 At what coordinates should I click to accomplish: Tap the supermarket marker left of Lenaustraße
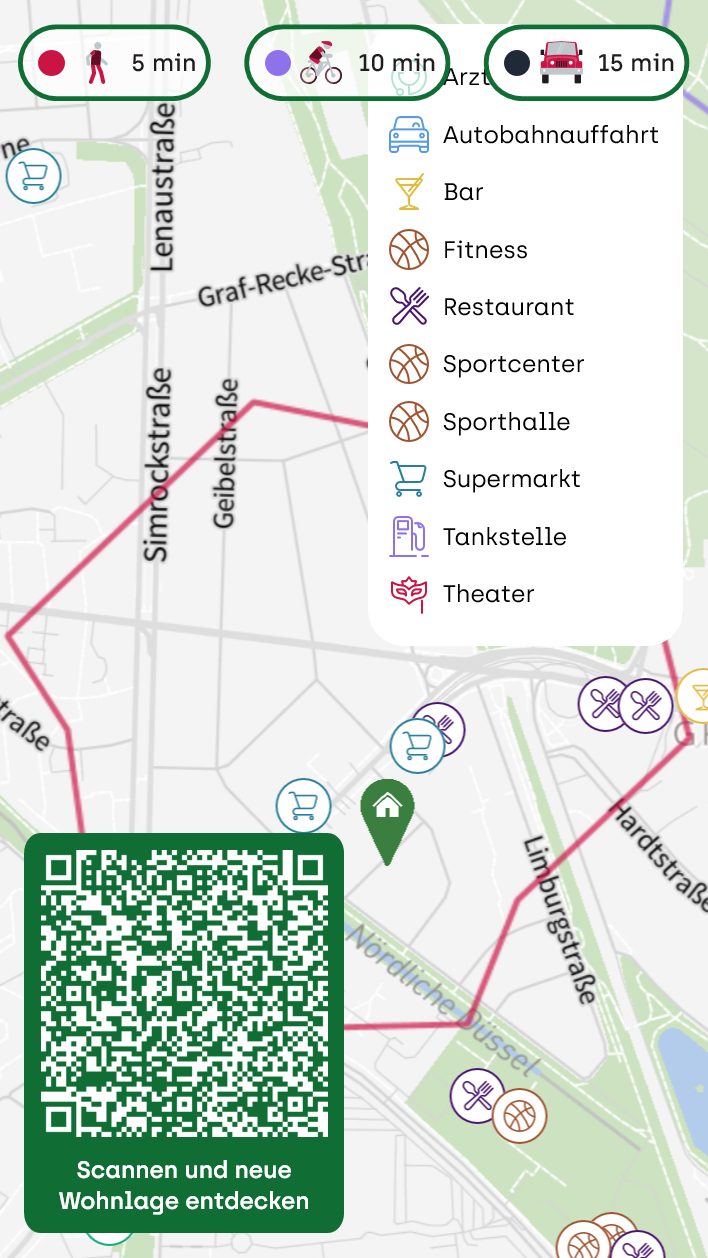(x=34, y=177)
